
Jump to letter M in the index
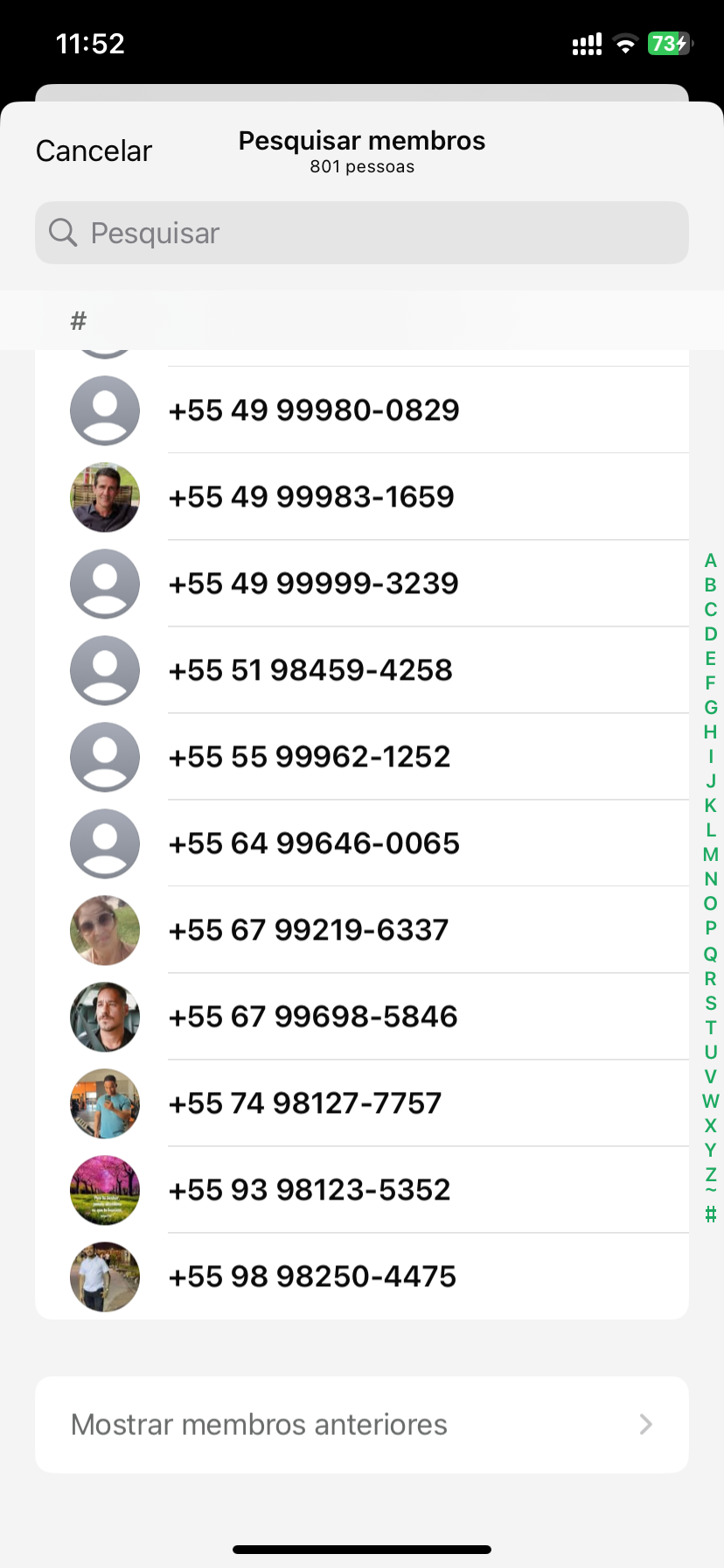pos(710,855)
